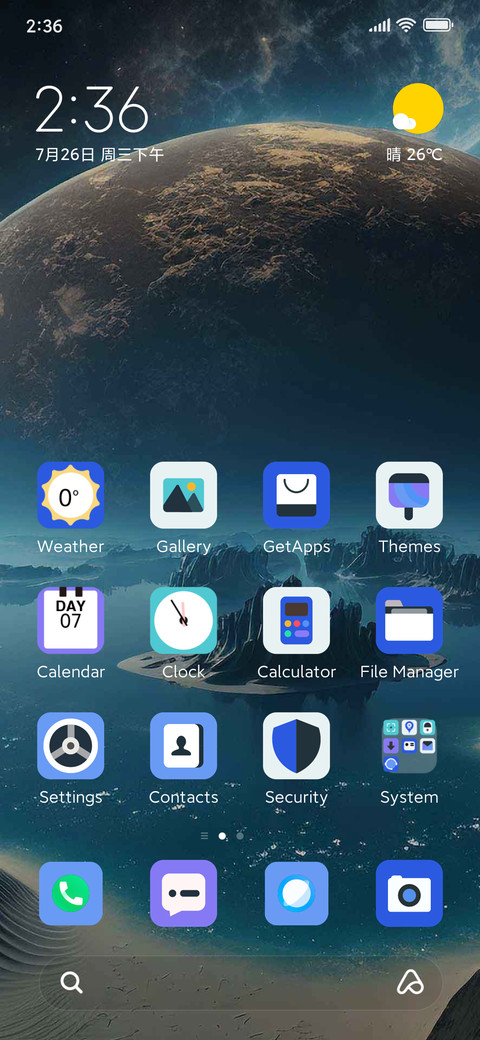The width and height of the screenshot is (480, 1040).
Task: Launch the Gallery app
Action: pyautogui.click(x=183, y=495)
